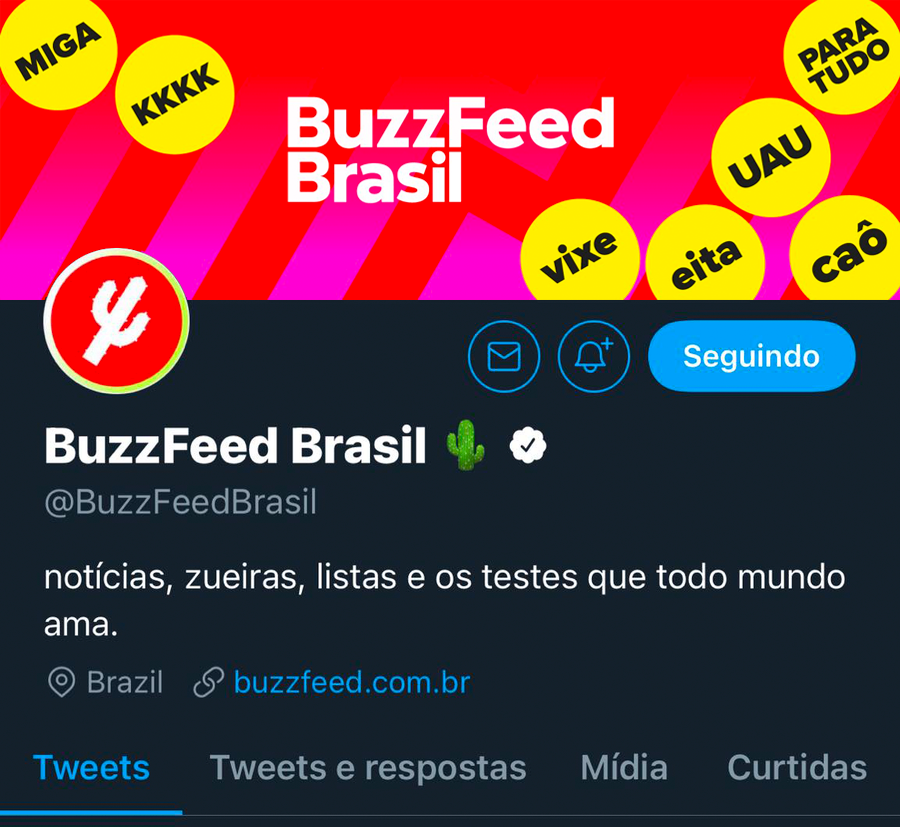Switch to the Tweets tab
Image resolution: width=900 pixels, height=827 pixels.
(91, 768)
